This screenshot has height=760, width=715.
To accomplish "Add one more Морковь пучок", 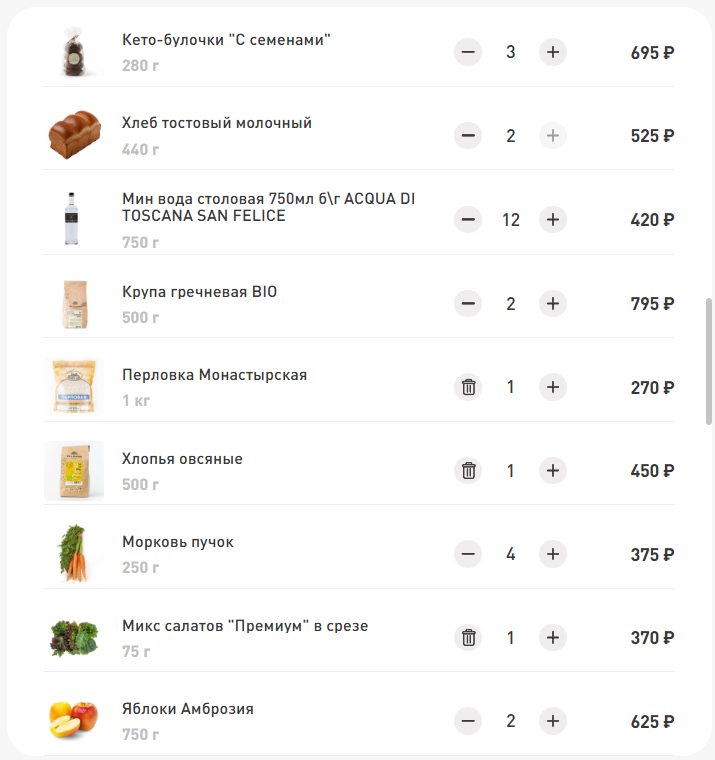I will 553,554.
